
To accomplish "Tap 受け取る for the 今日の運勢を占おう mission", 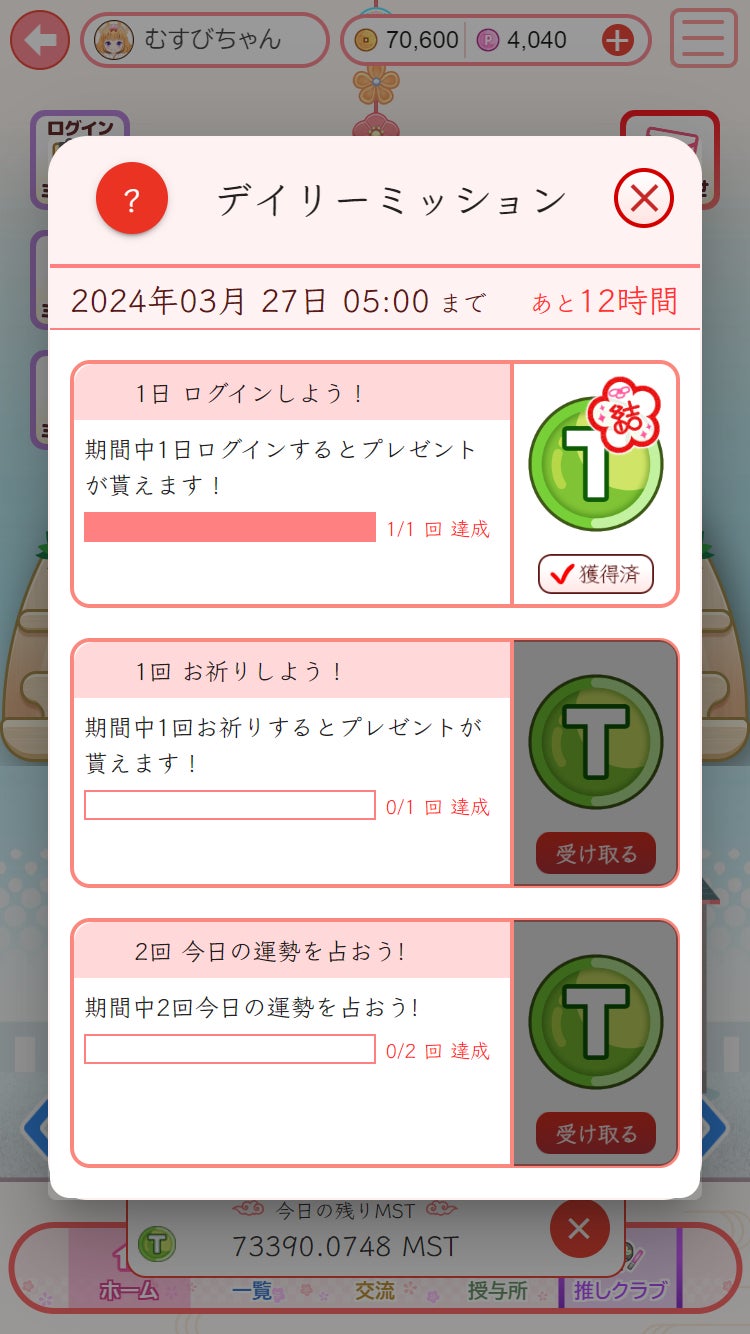I will (x=596, y=1134).
